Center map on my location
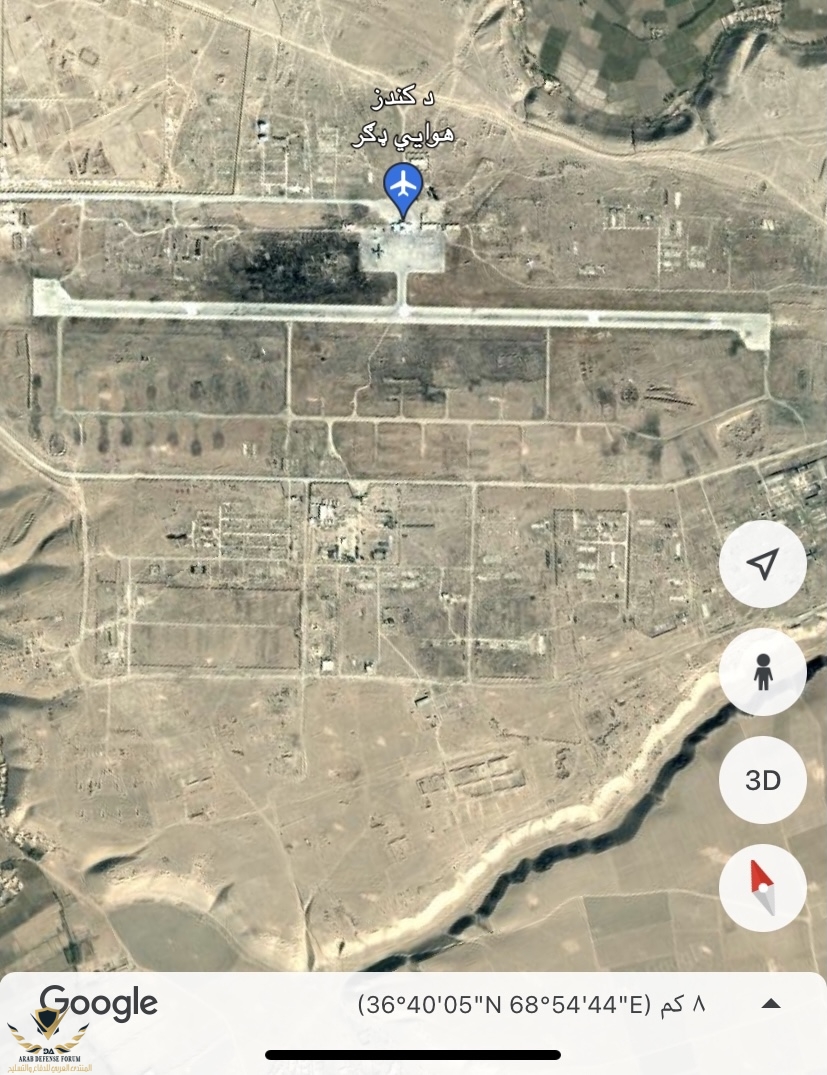This screenshot has height=1075, width=827. tap(762, 564)
